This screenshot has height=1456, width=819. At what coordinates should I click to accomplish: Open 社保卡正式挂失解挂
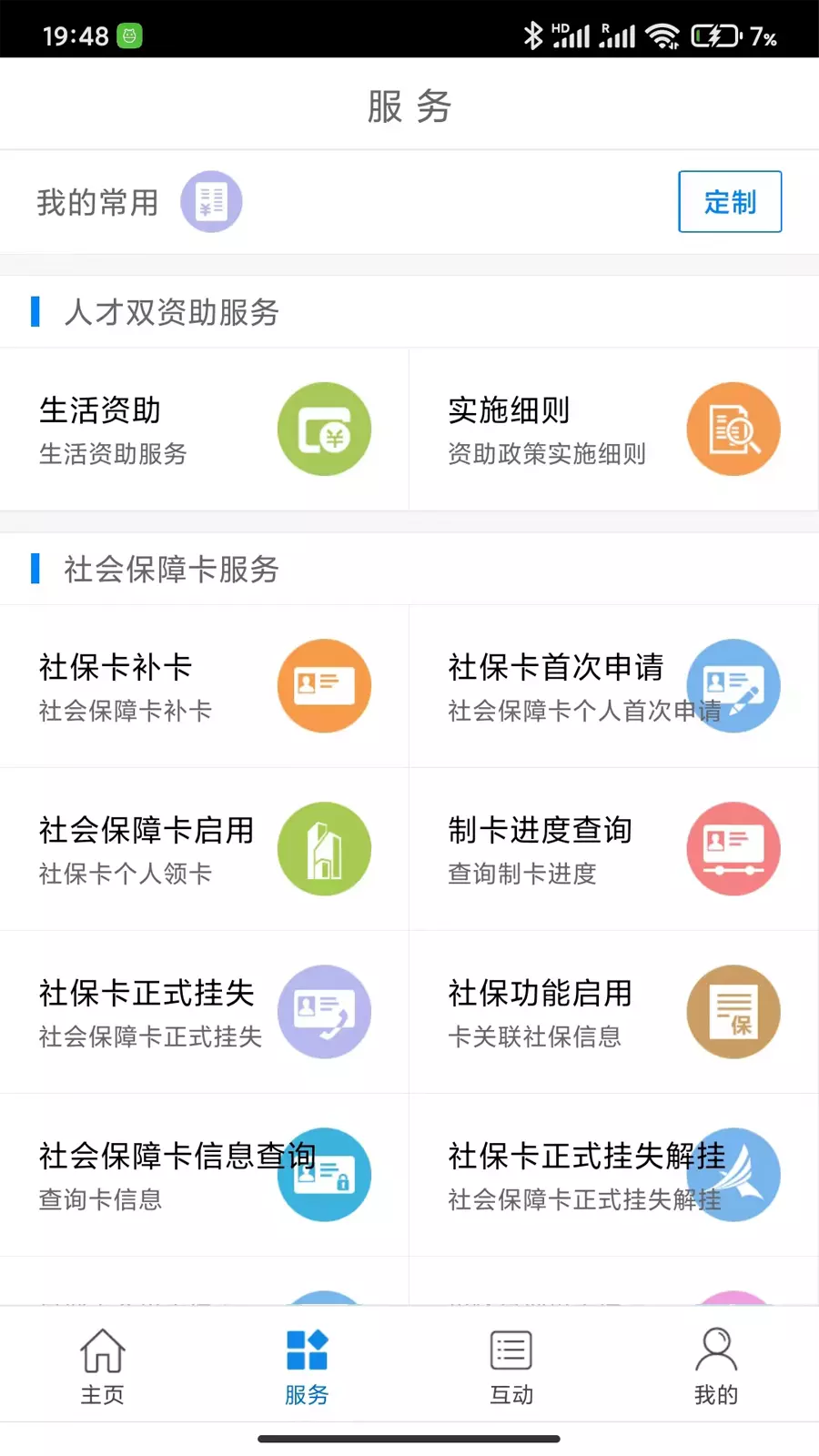613,1175
